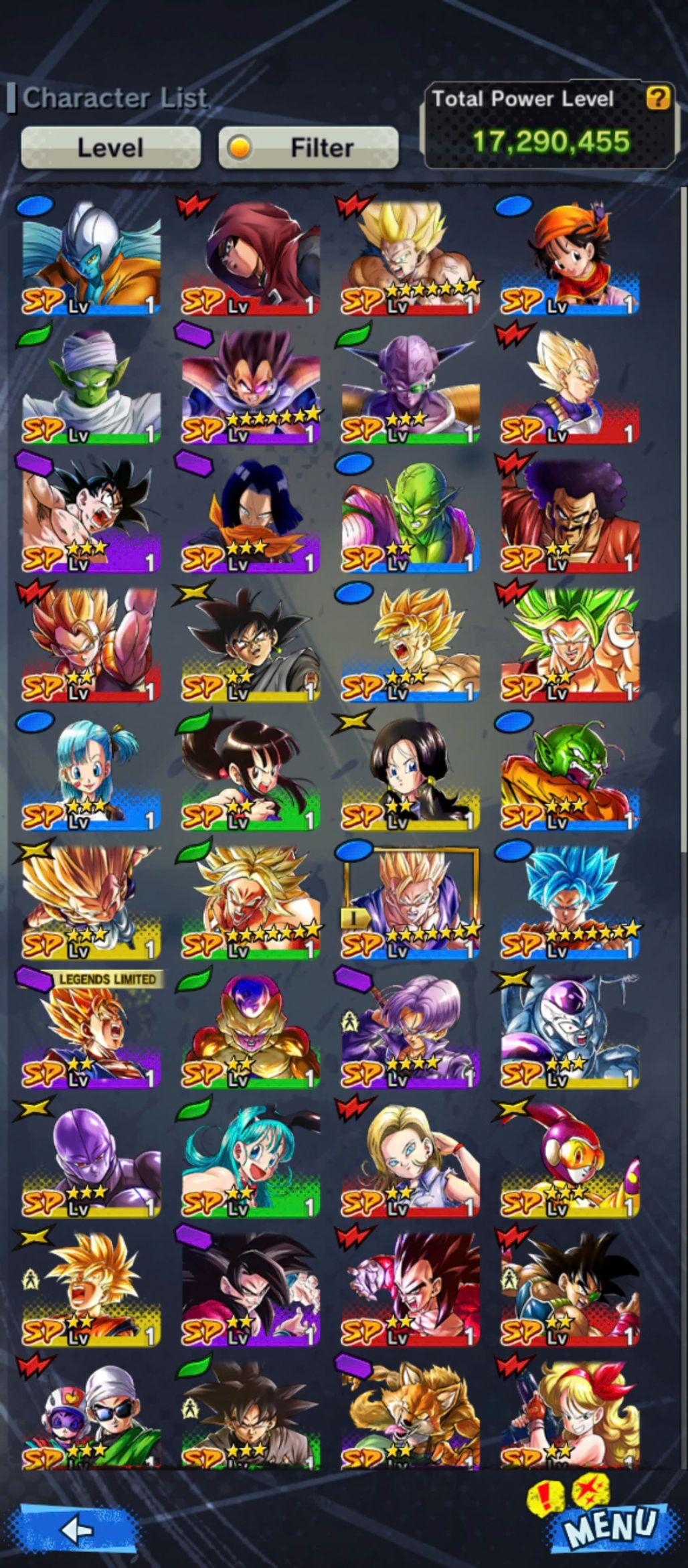Image resolution: width=688 pixels, height=1568 pixels.
Task: Select the Golden Frieza character card
Action: (250, 1031)
